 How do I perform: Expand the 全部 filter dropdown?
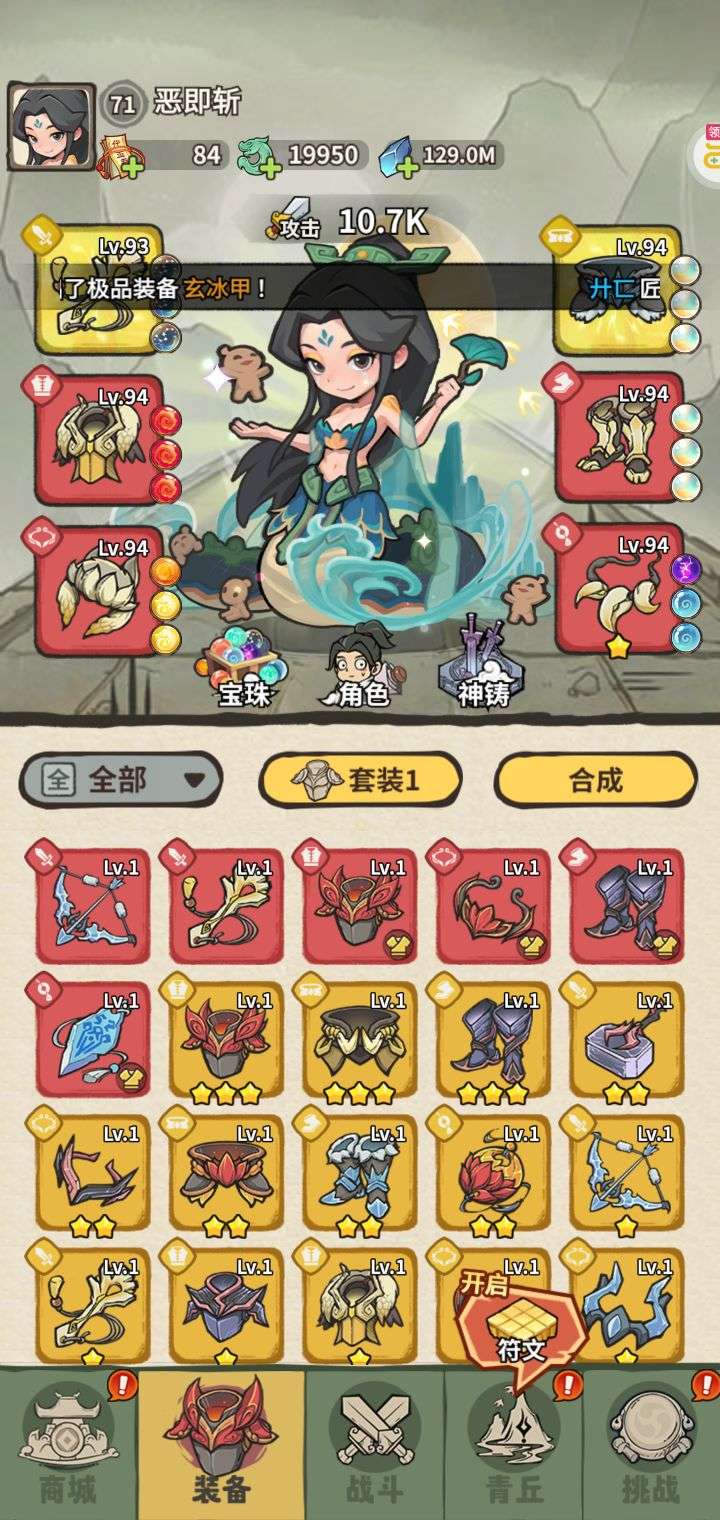120,779
